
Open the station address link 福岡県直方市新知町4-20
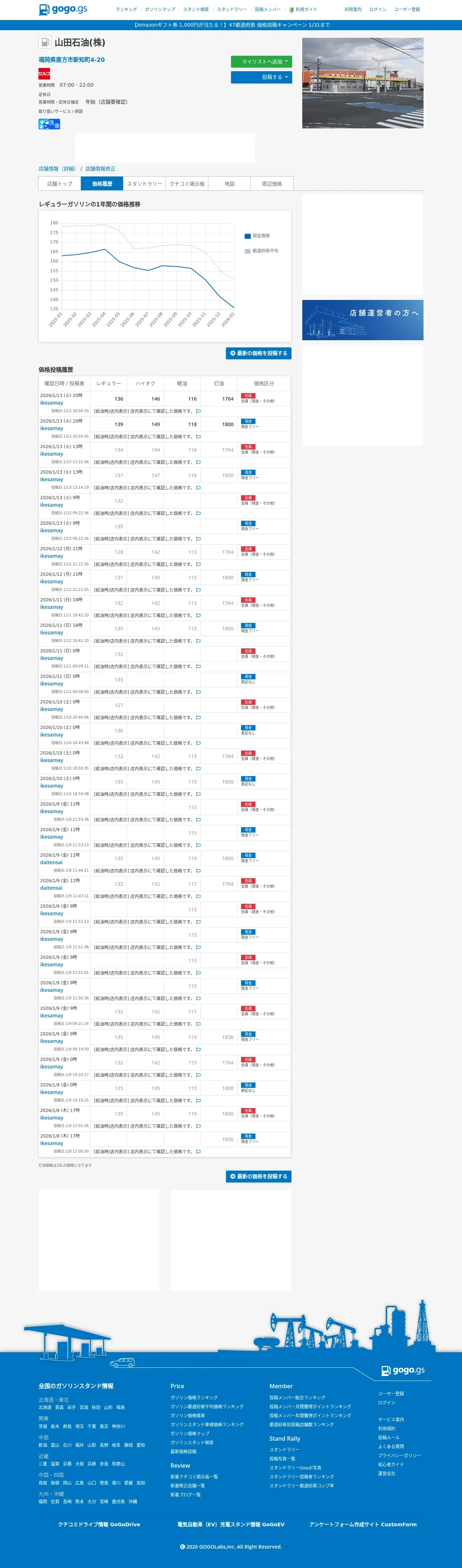click(x=71, y=60)
